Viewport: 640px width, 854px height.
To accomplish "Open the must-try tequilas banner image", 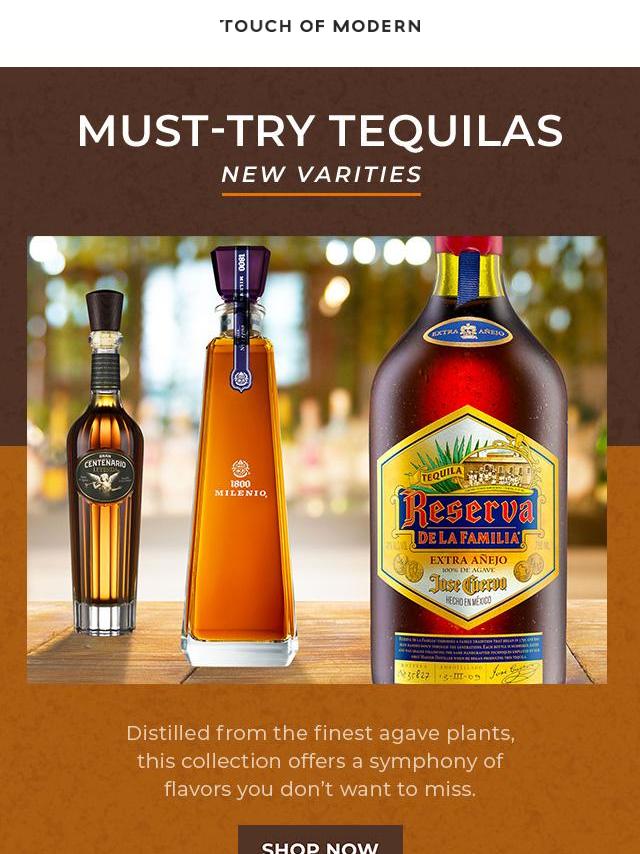I will pos(316,459).
